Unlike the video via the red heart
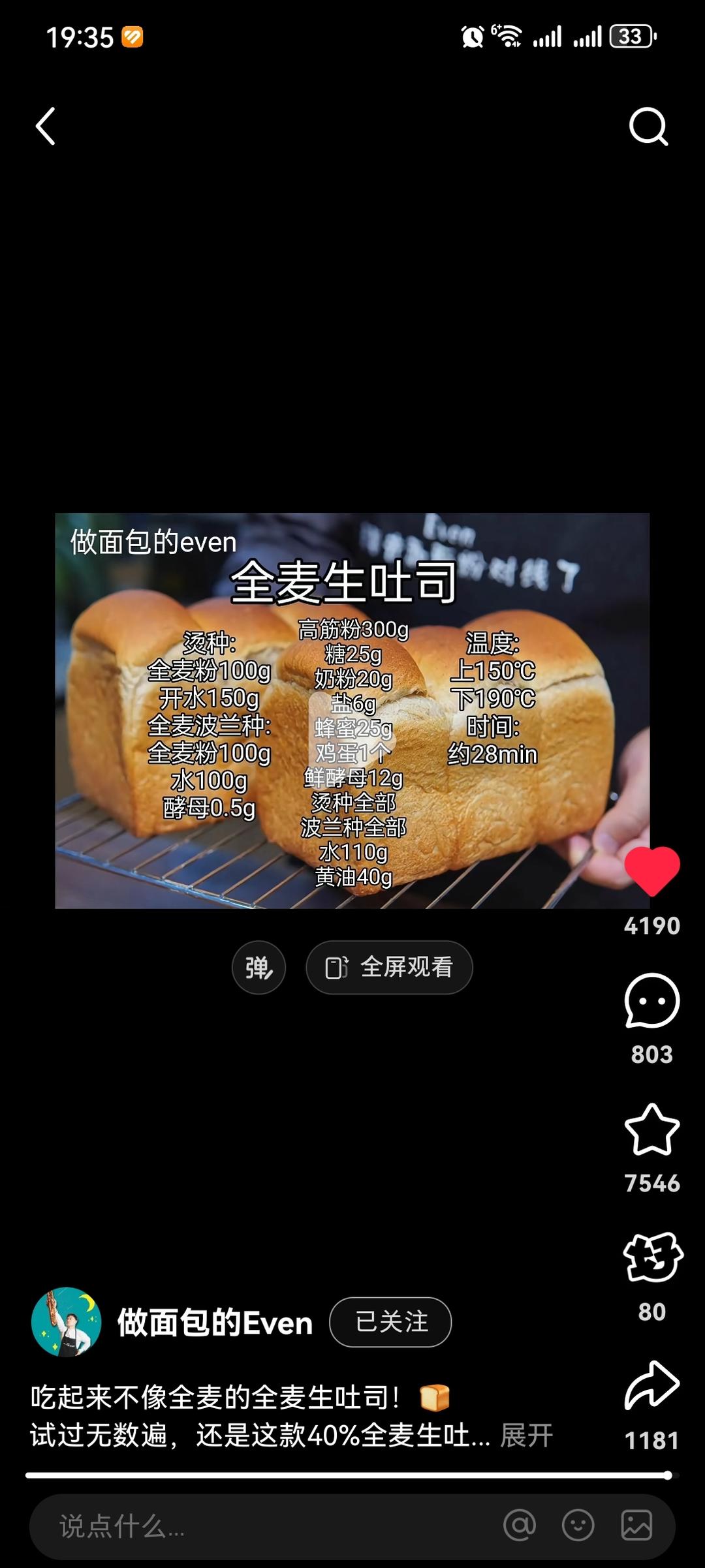 [651, 870]
